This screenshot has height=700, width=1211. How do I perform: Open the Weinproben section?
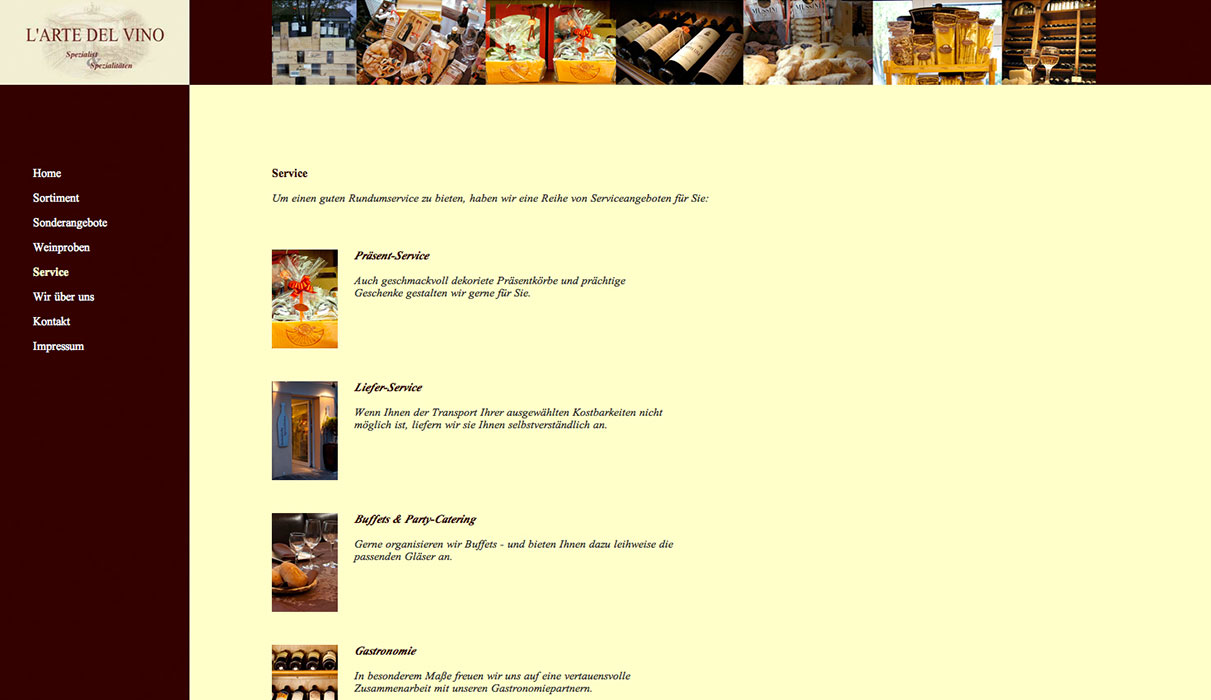[61, 248]
